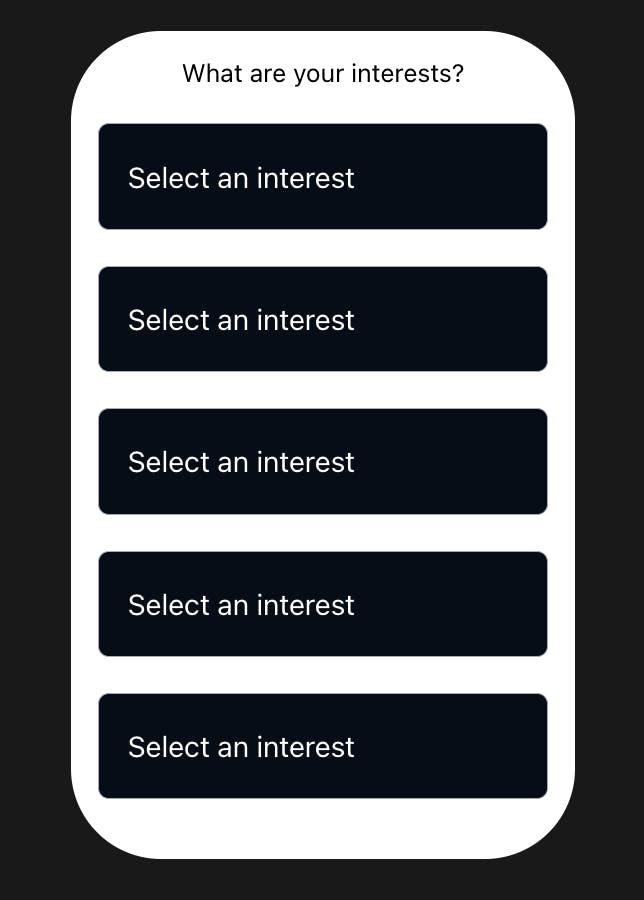Image resolution: width=644 pixels, height=900 pixels.
Task: Open the last Select an interest dropdown
Action: 322,746
